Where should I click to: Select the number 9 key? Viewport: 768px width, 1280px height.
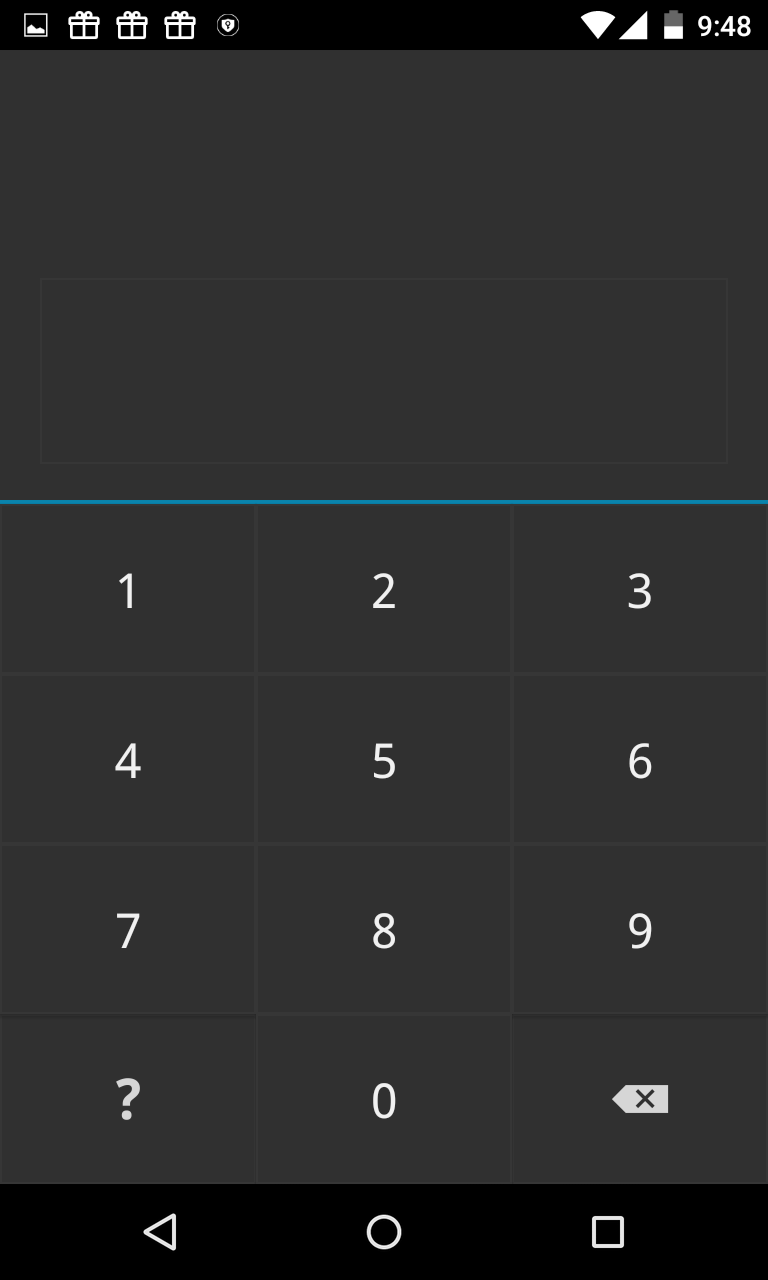tap(640, 929)
